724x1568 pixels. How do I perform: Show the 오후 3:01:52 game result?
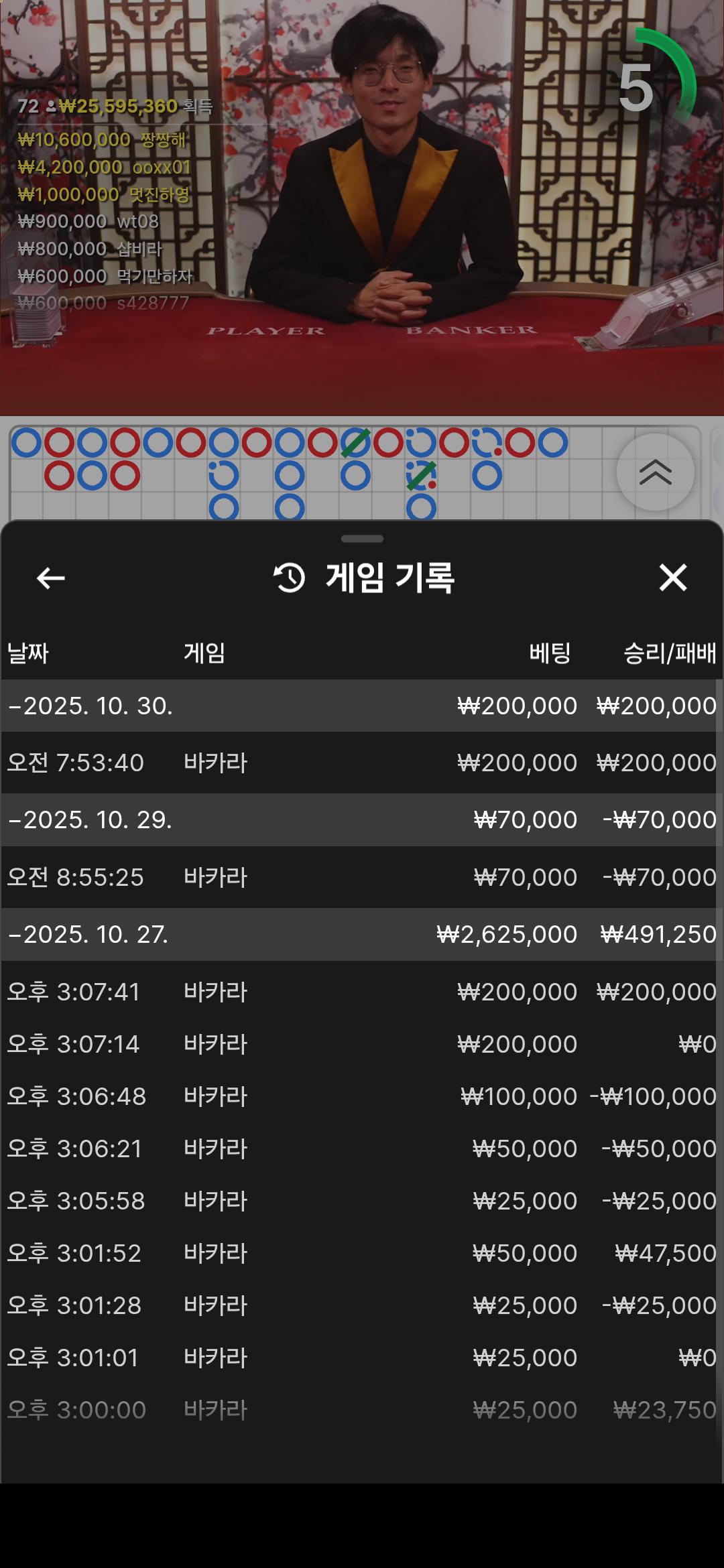coord(362,1254)
